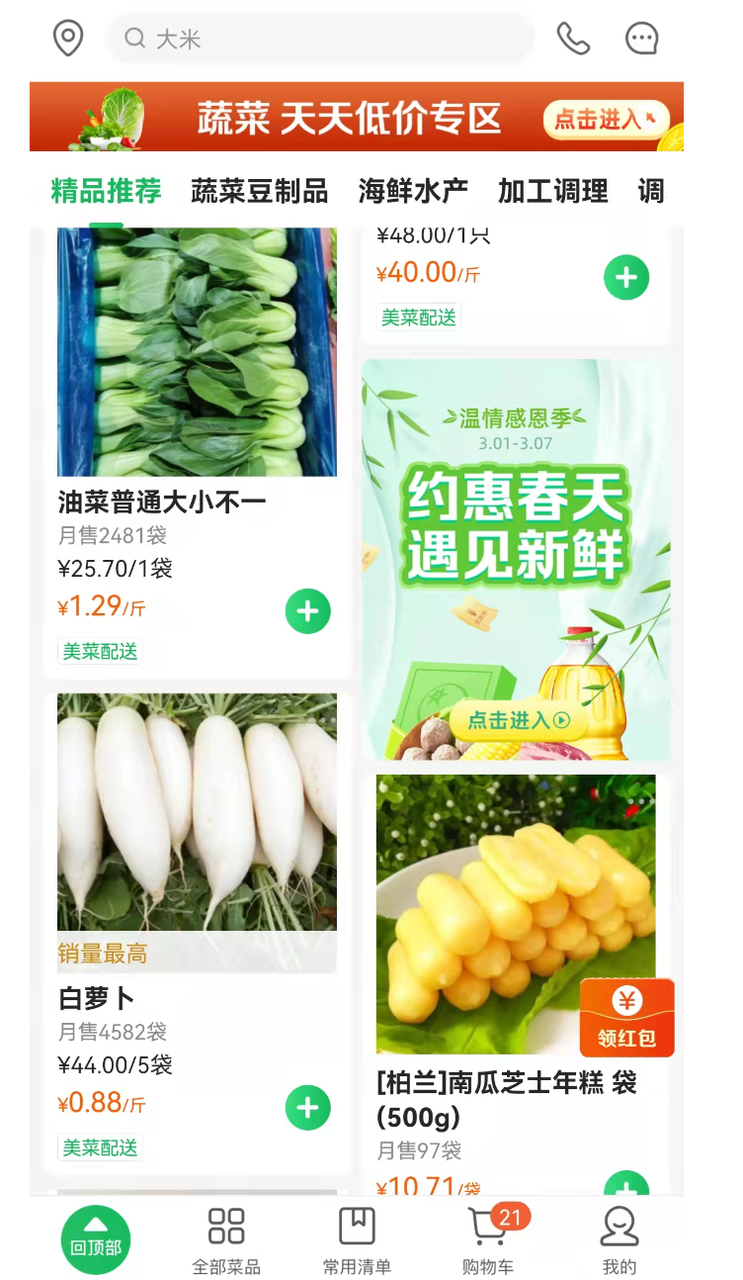Switch to the 海鲜水产 tab
743x1280 pixels.
(413, 191)
